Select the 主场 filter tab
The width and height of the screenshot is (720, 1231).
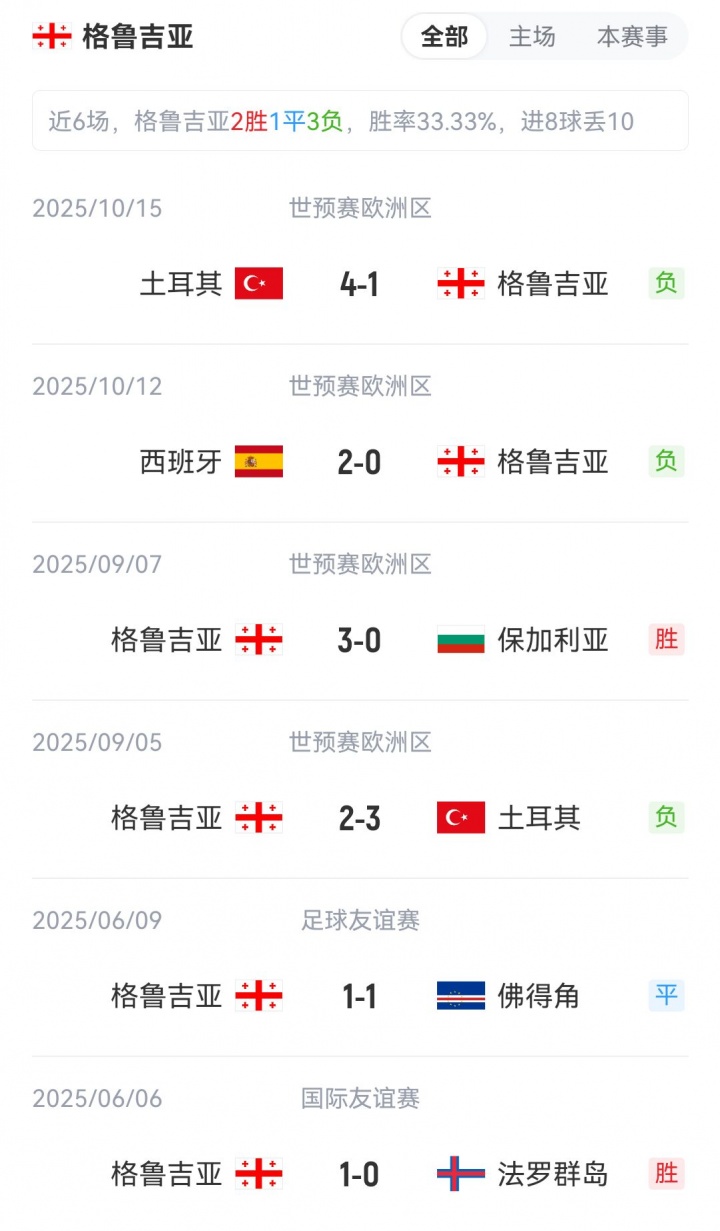(532, 37)
